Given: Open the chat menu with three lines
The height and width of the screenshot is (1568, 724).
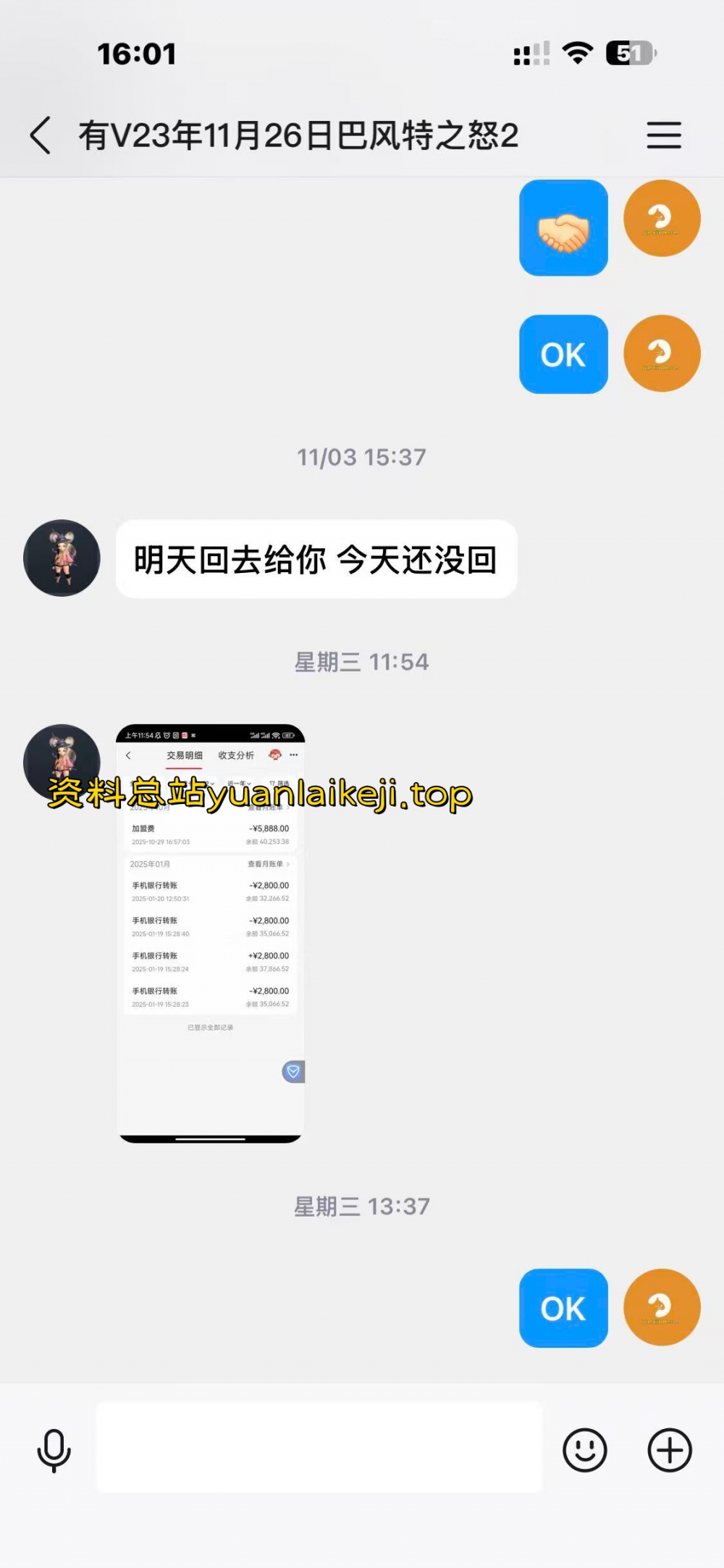Looking at the screenshot, I should tap(663, 135).
